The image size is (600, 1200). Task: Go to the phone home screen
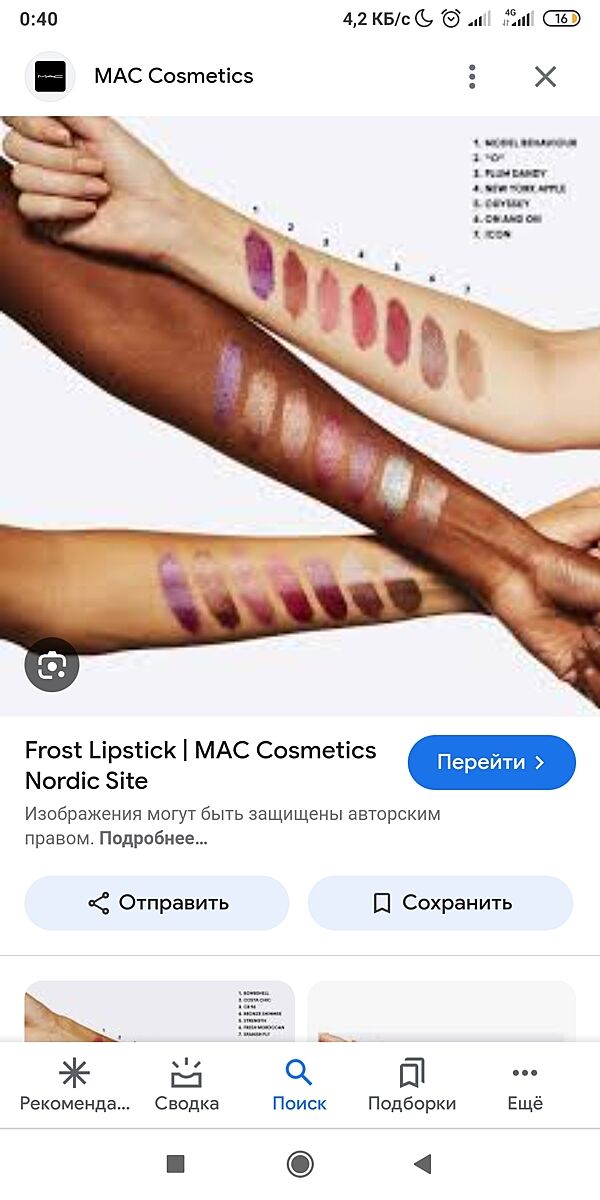pyautogui.click(x=300, y=1163)
